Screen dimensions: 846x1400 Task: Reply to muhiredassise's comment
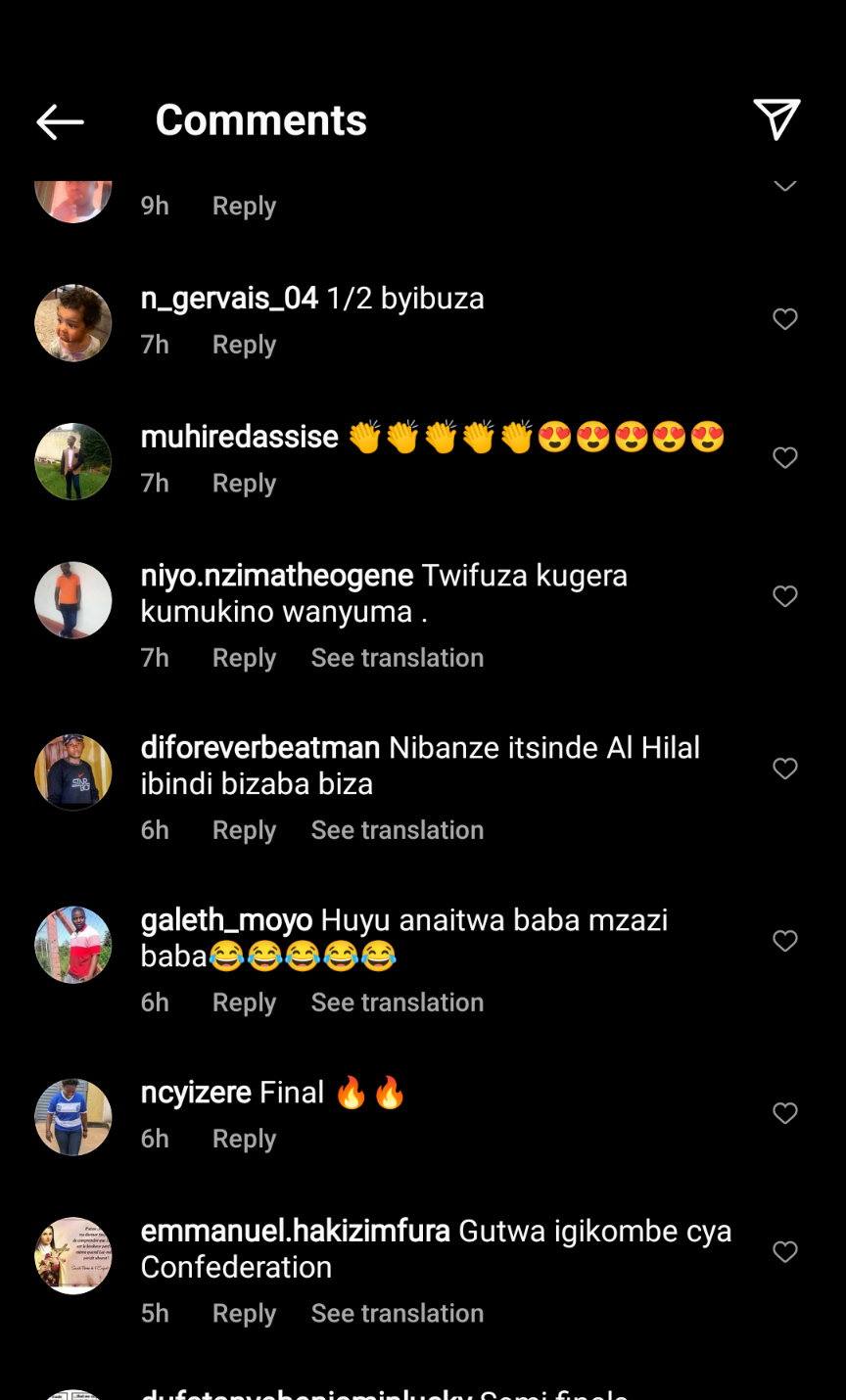point(244,484)
